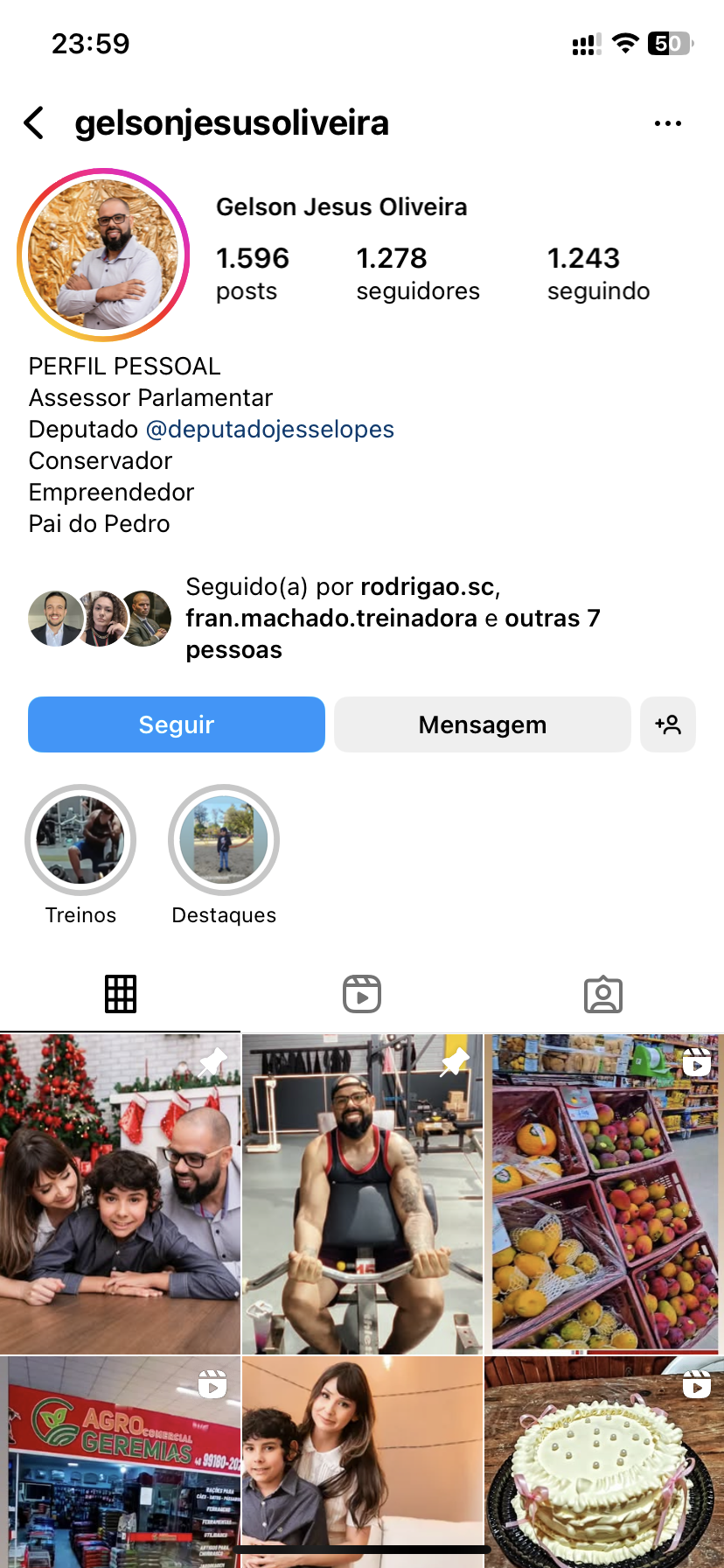Open the fruit market reel
The height and width of the screenshot is (1568, 724).
tap(604, 1194)
